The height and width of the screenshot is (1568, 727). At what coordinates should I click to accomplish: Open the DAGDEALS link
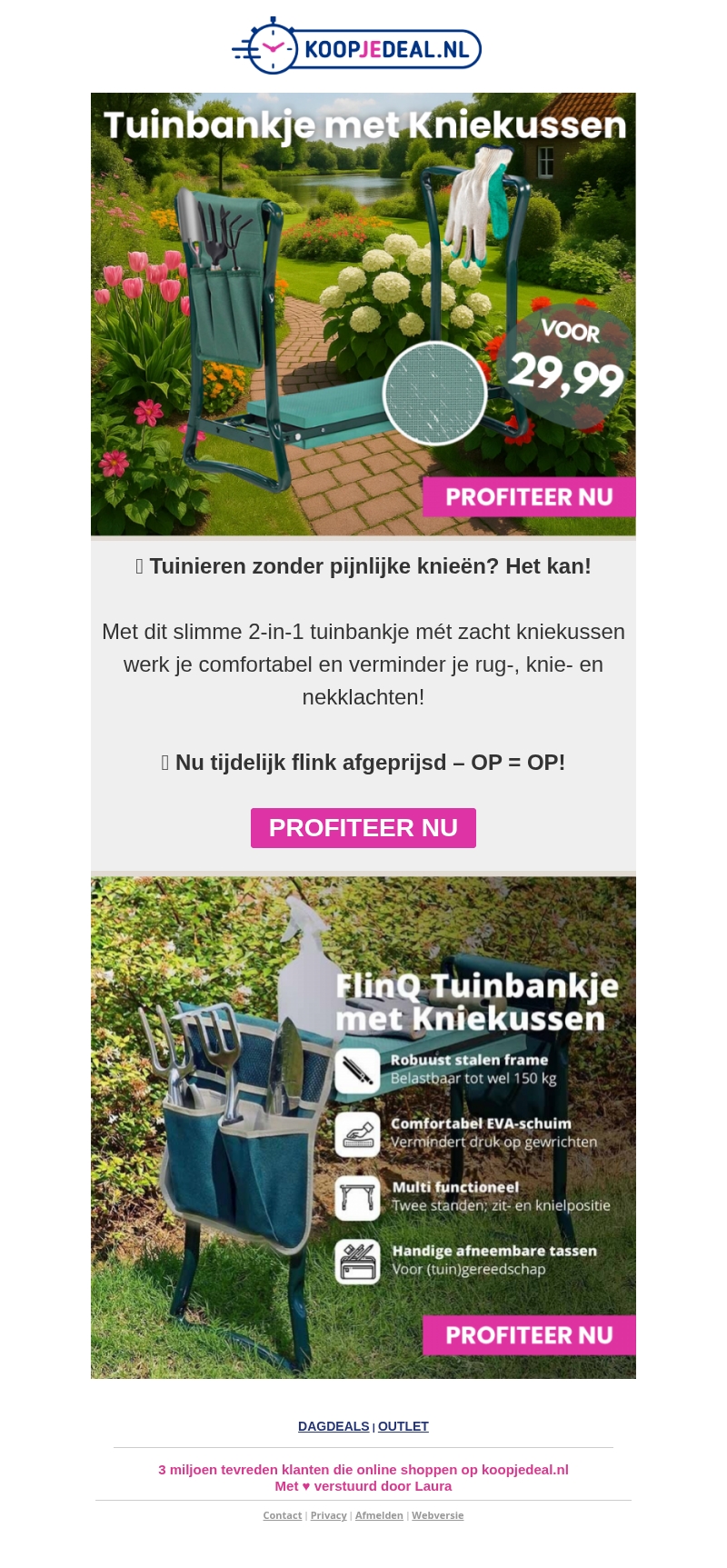pyautogui.click(x=334, y=1426)
